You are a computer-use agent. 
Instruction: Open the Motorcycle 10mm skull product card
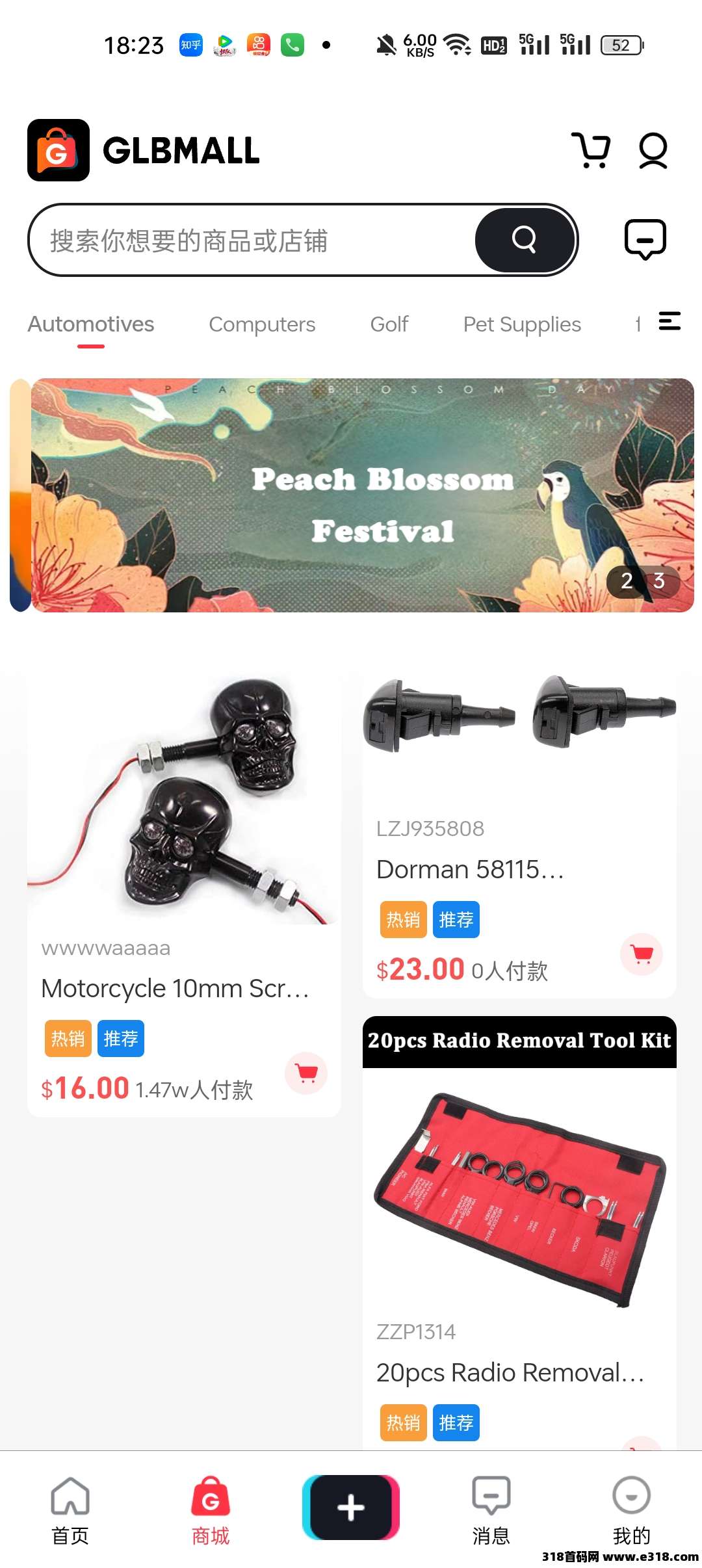click(x=184, y=845)
